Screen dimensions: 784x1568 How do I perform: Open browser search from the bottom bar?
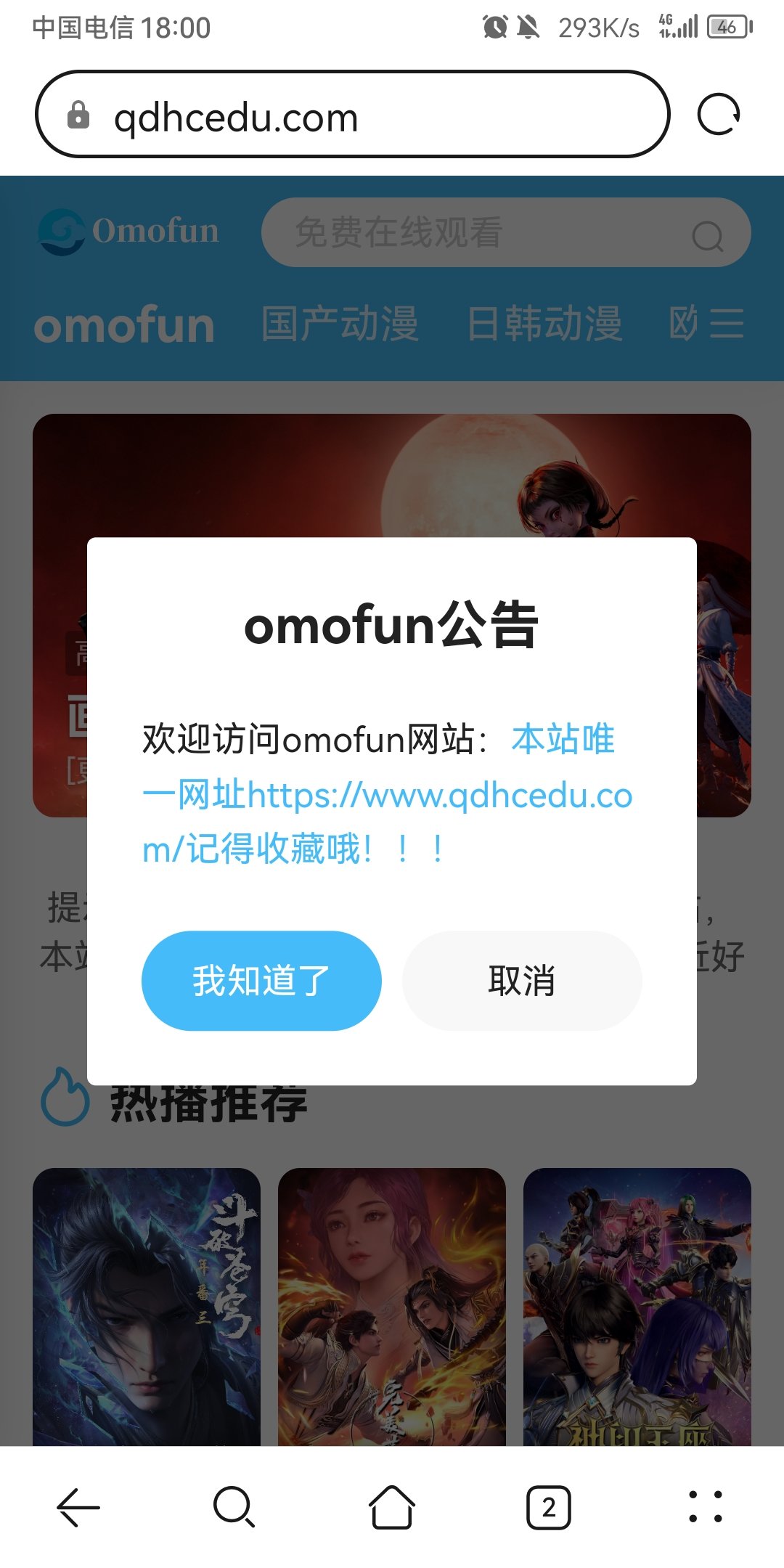(x=234, y=1508)
